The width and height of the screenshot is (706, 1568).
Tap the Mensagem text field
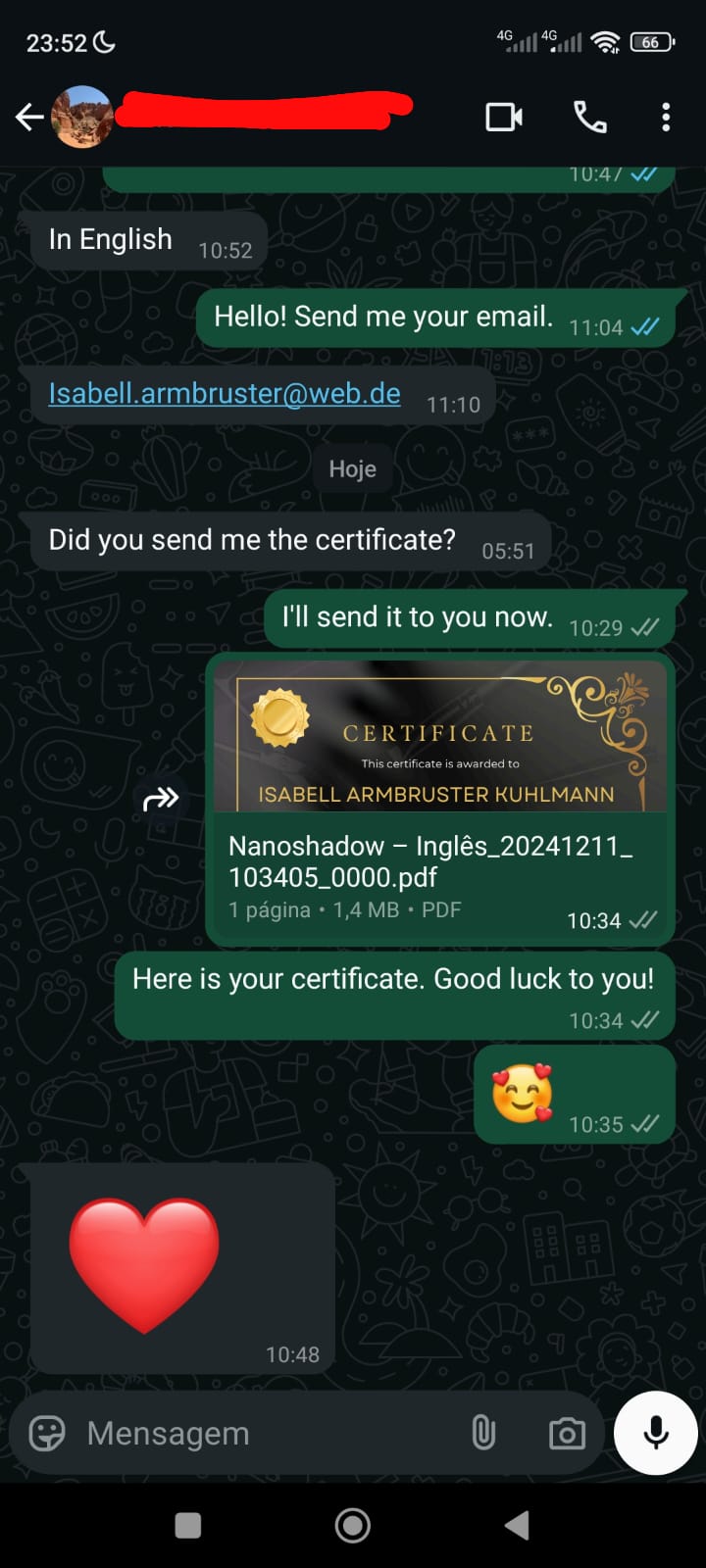coord(265,1433)
